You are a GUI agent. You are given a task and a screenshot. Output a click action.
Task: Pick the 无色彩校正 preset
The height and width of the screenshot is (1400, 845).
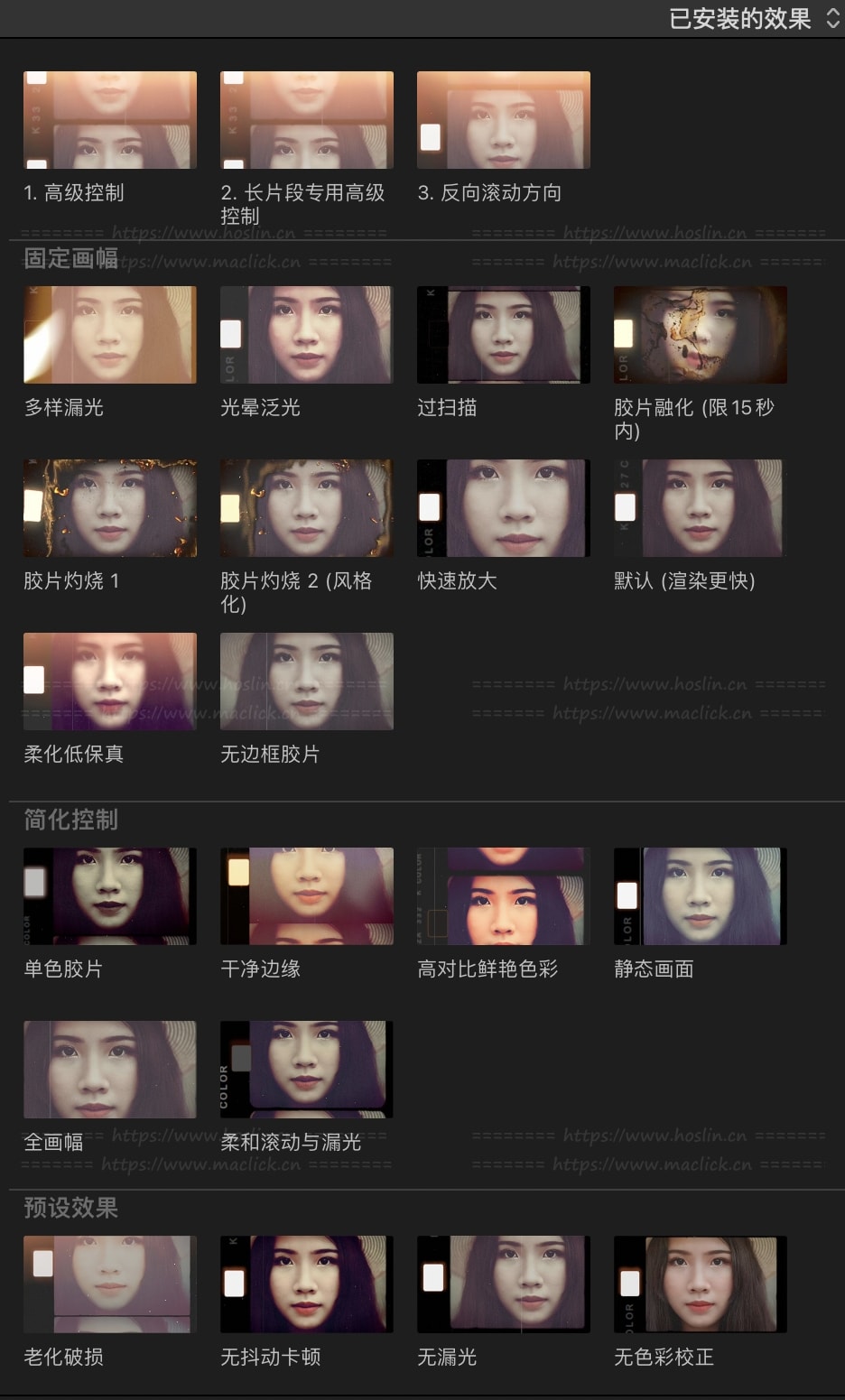pos(701,1284)
